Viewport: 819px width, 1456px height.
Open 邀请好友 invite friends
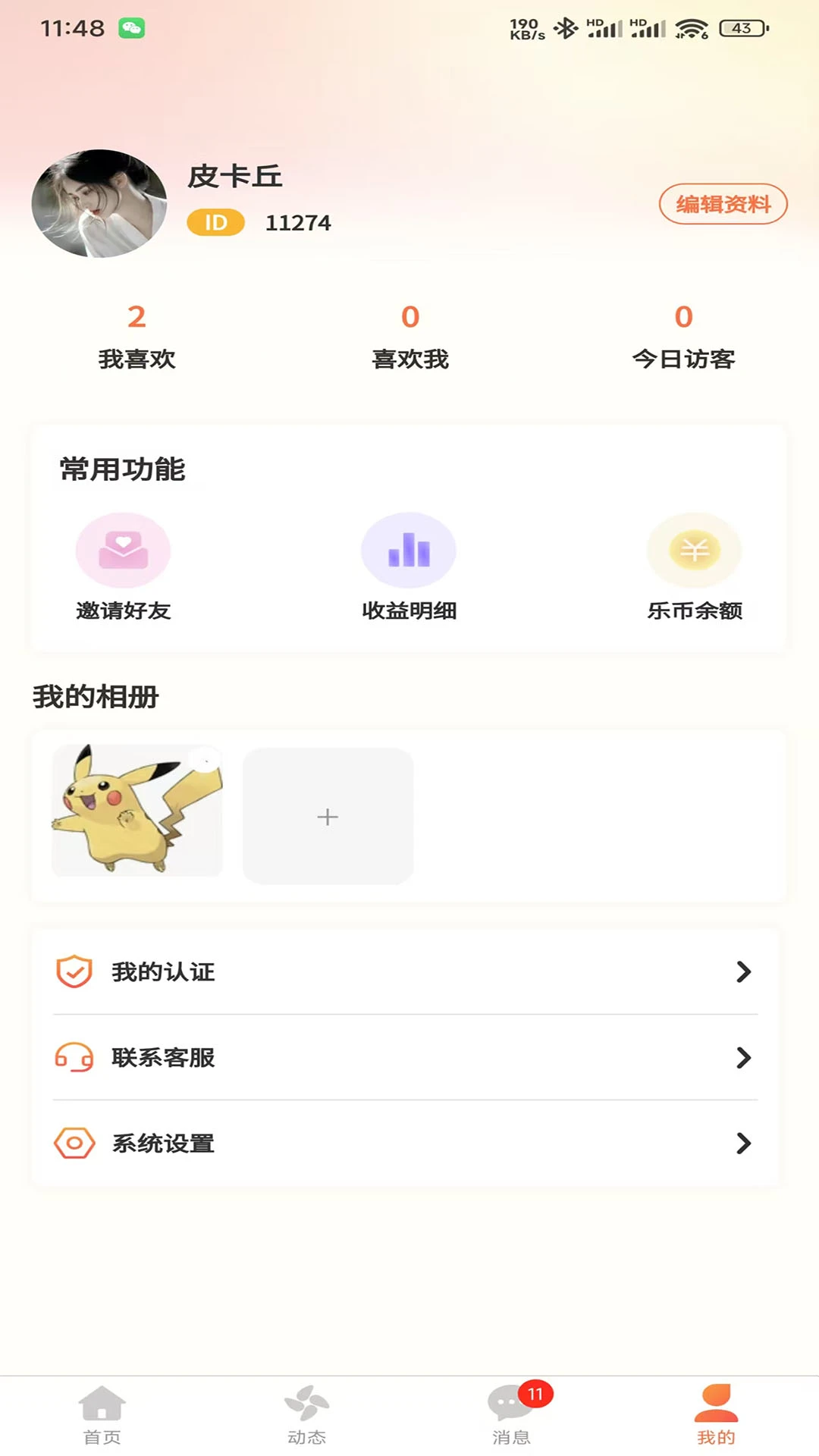click(123, 566)
